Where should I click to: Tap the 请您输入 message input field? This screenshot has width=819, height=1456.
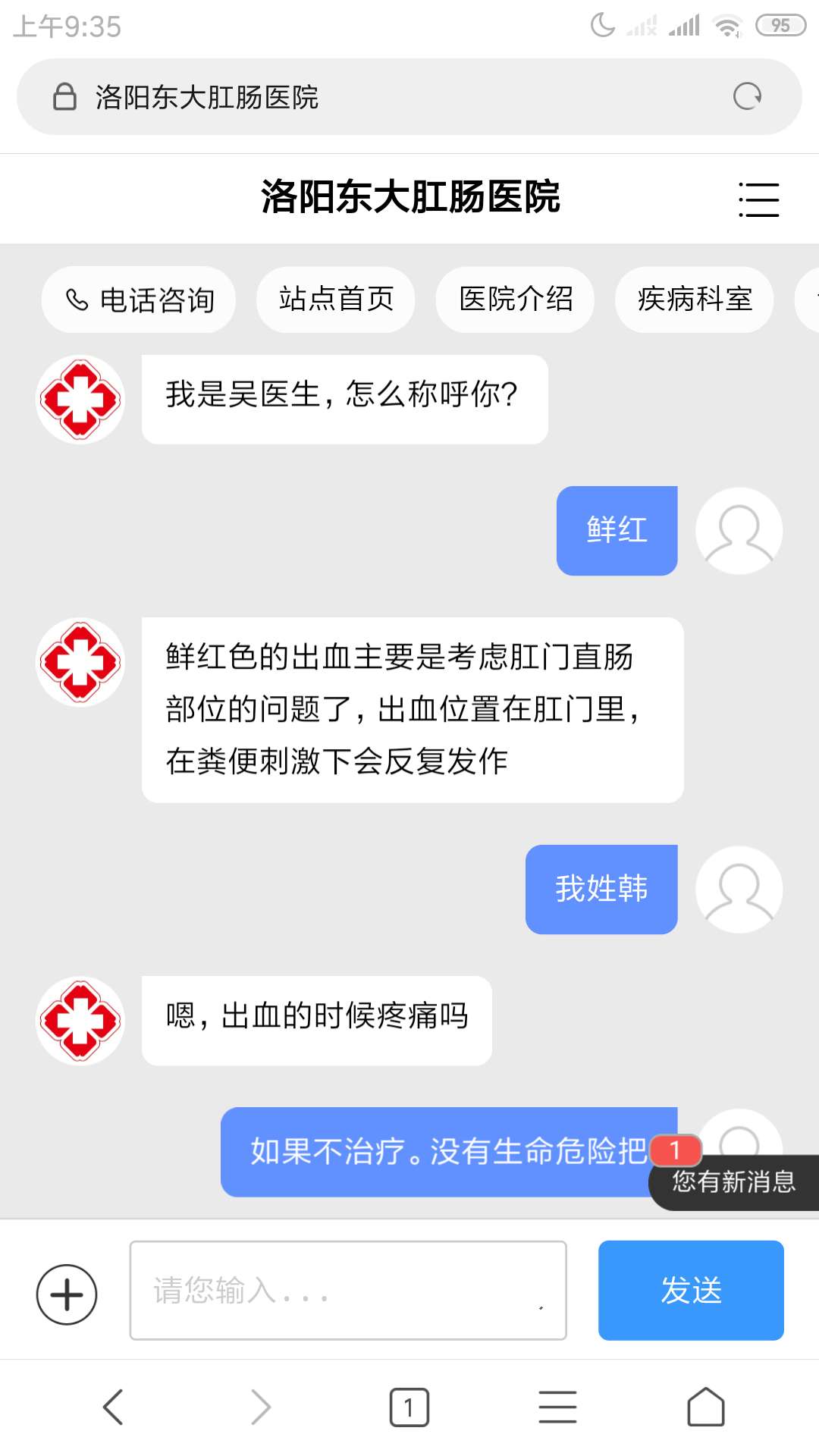[349, 1289]
